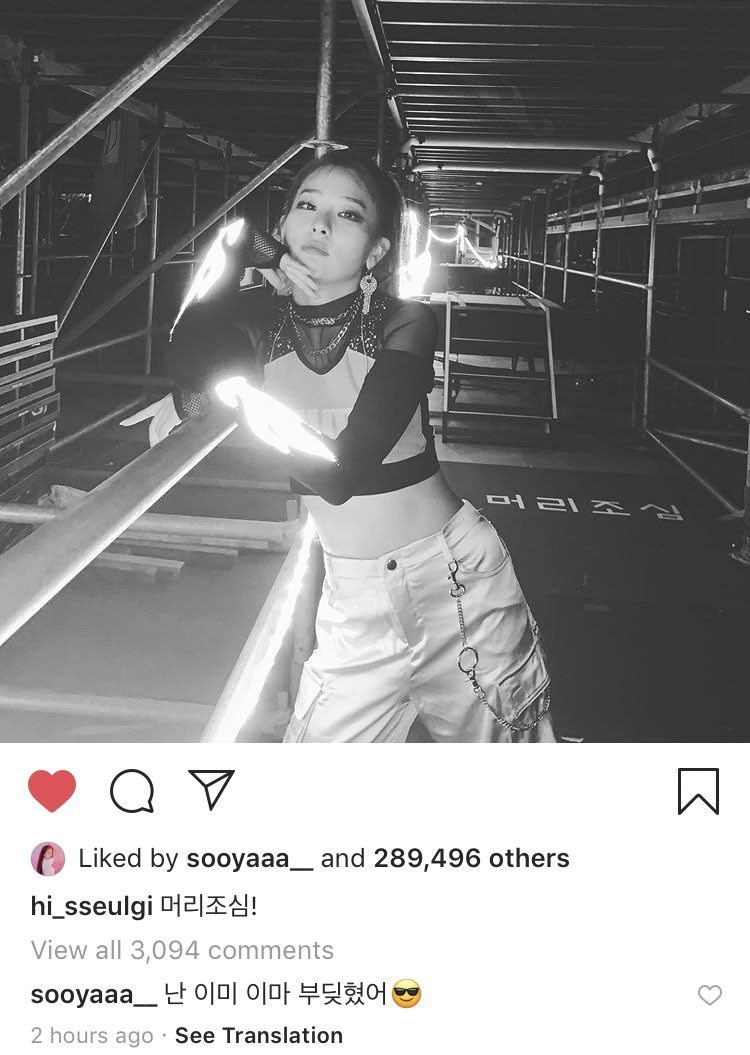
Task: Share the post via paper plane icon
Action: pyautogui.click(x=211, y=790)
